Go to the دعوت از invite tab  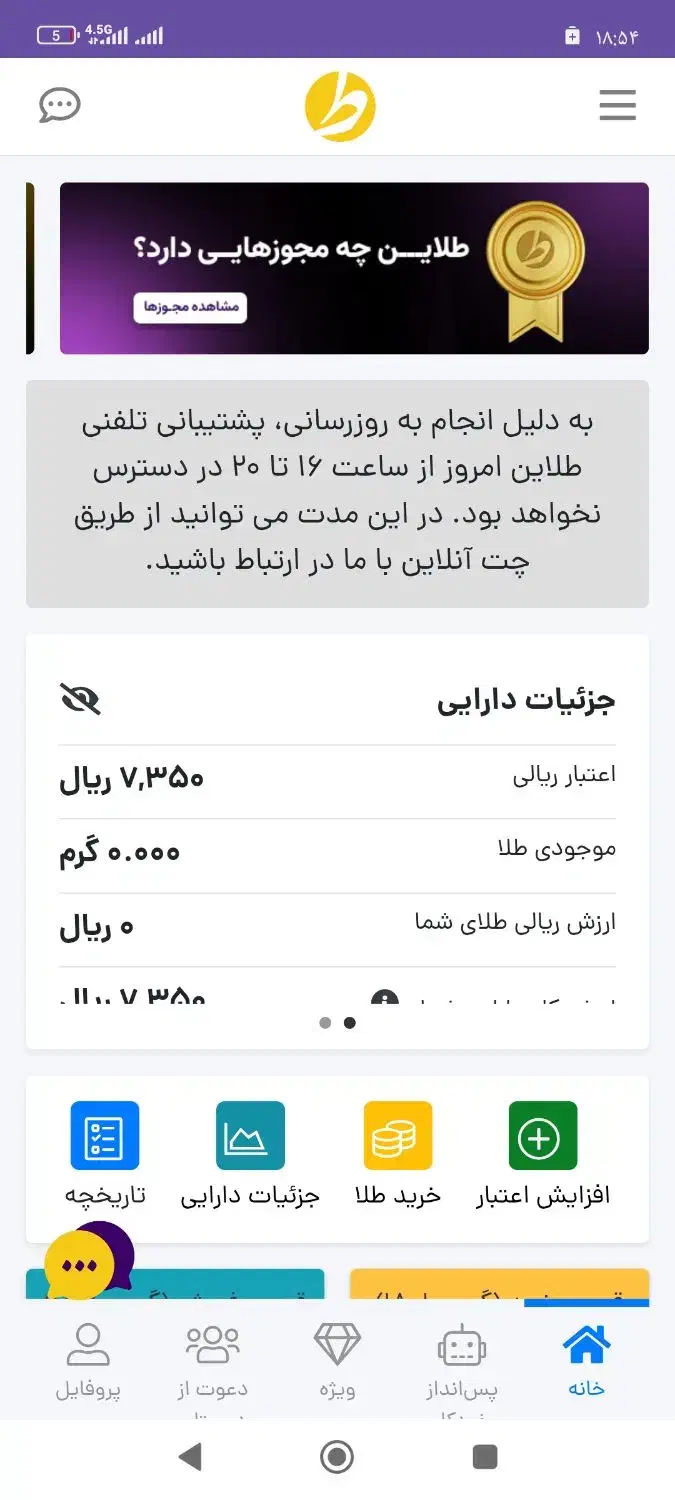pos(213,1360)
